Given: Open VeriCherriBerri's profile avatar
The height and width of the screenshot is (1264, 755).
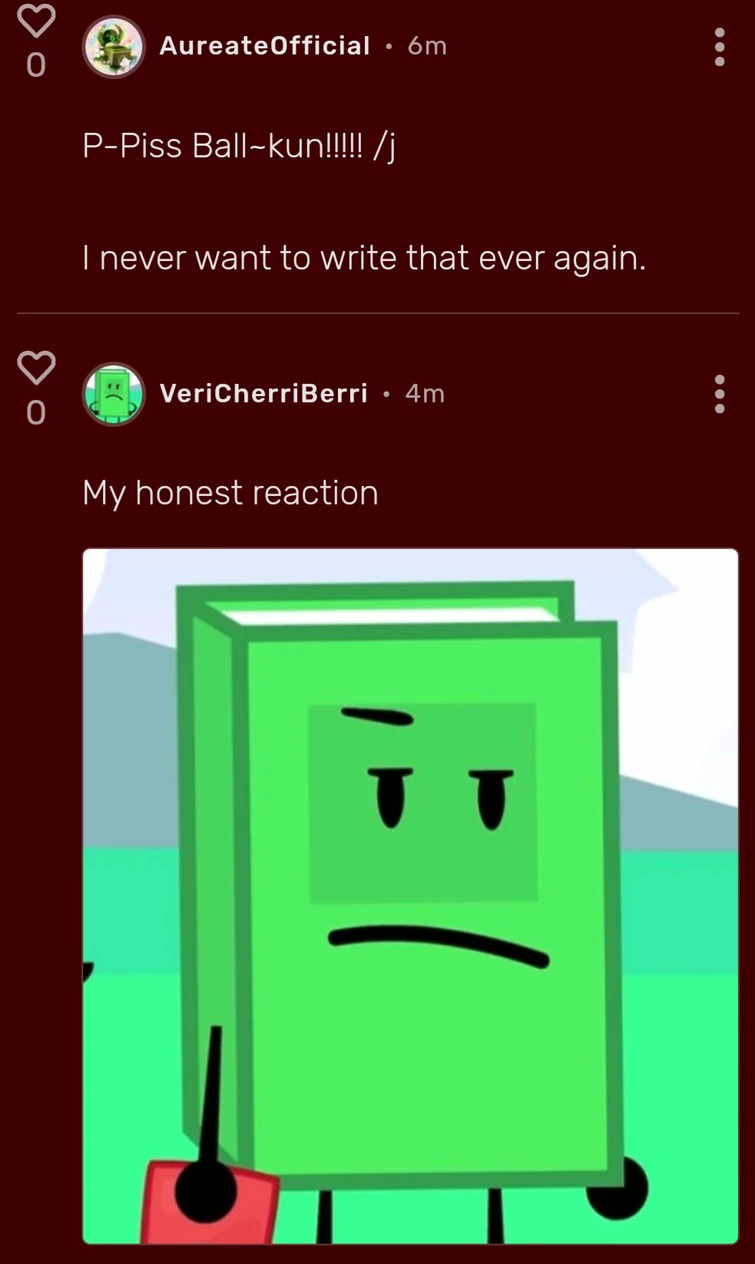Looking at the screenshot, I should [113, 394].
